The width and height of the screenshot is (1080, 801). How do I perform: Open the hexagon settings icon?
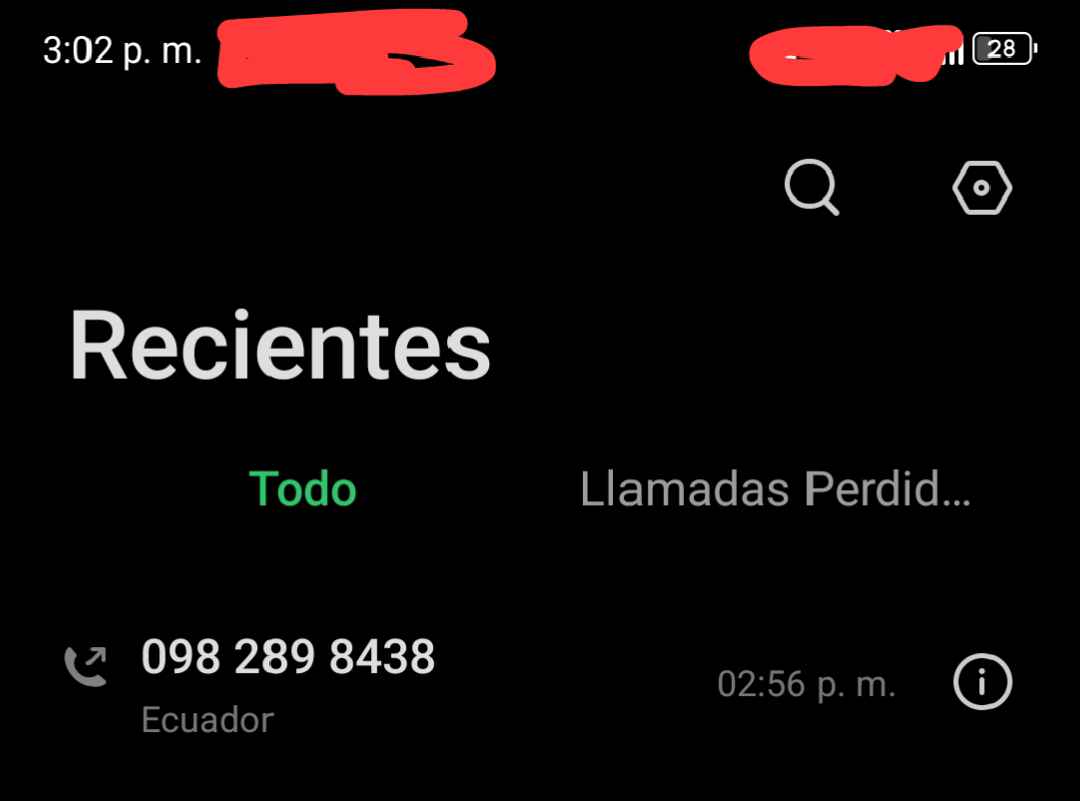[982, 188]
